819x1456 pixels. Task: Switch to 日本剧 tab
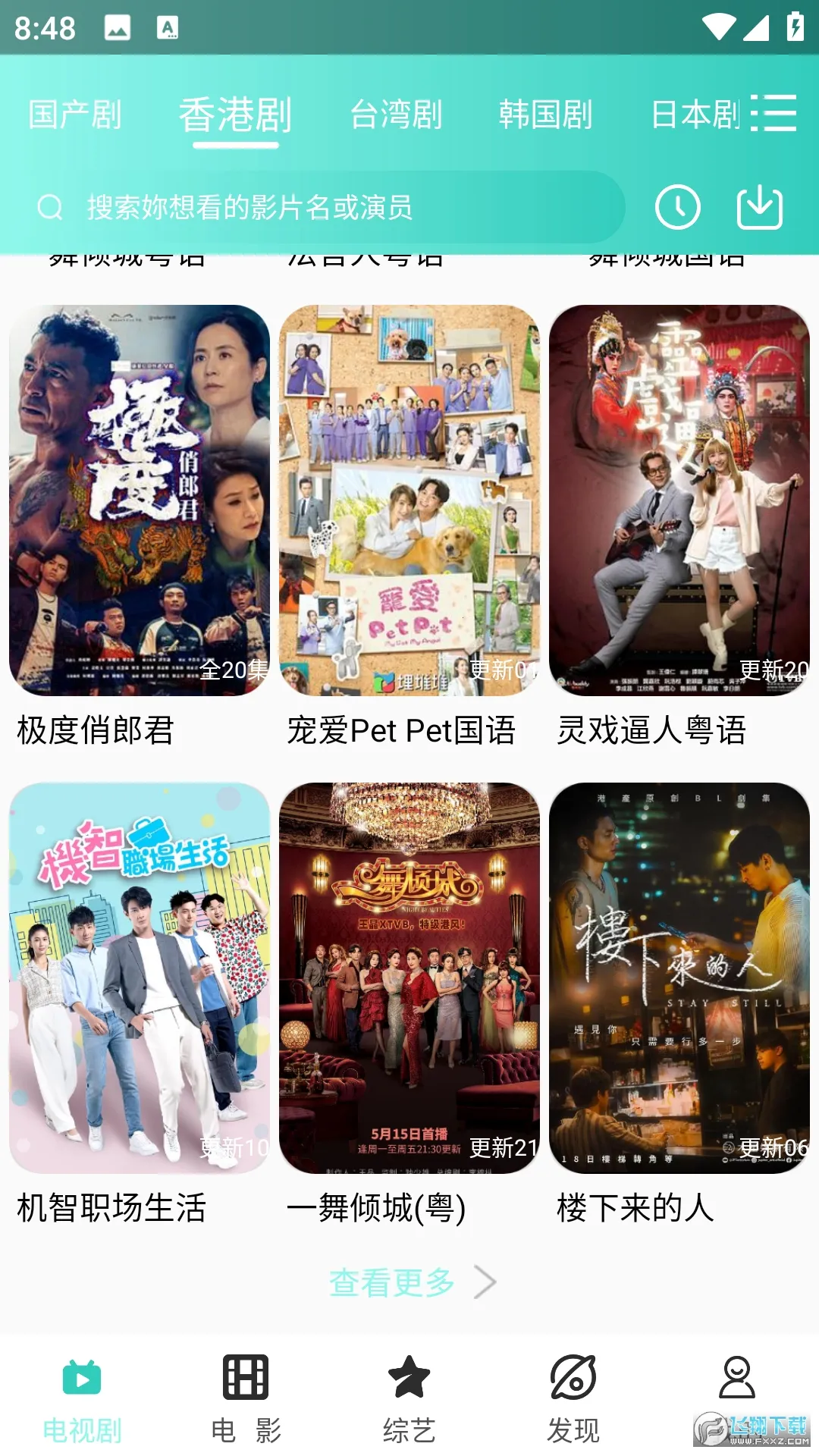(695, 115)
